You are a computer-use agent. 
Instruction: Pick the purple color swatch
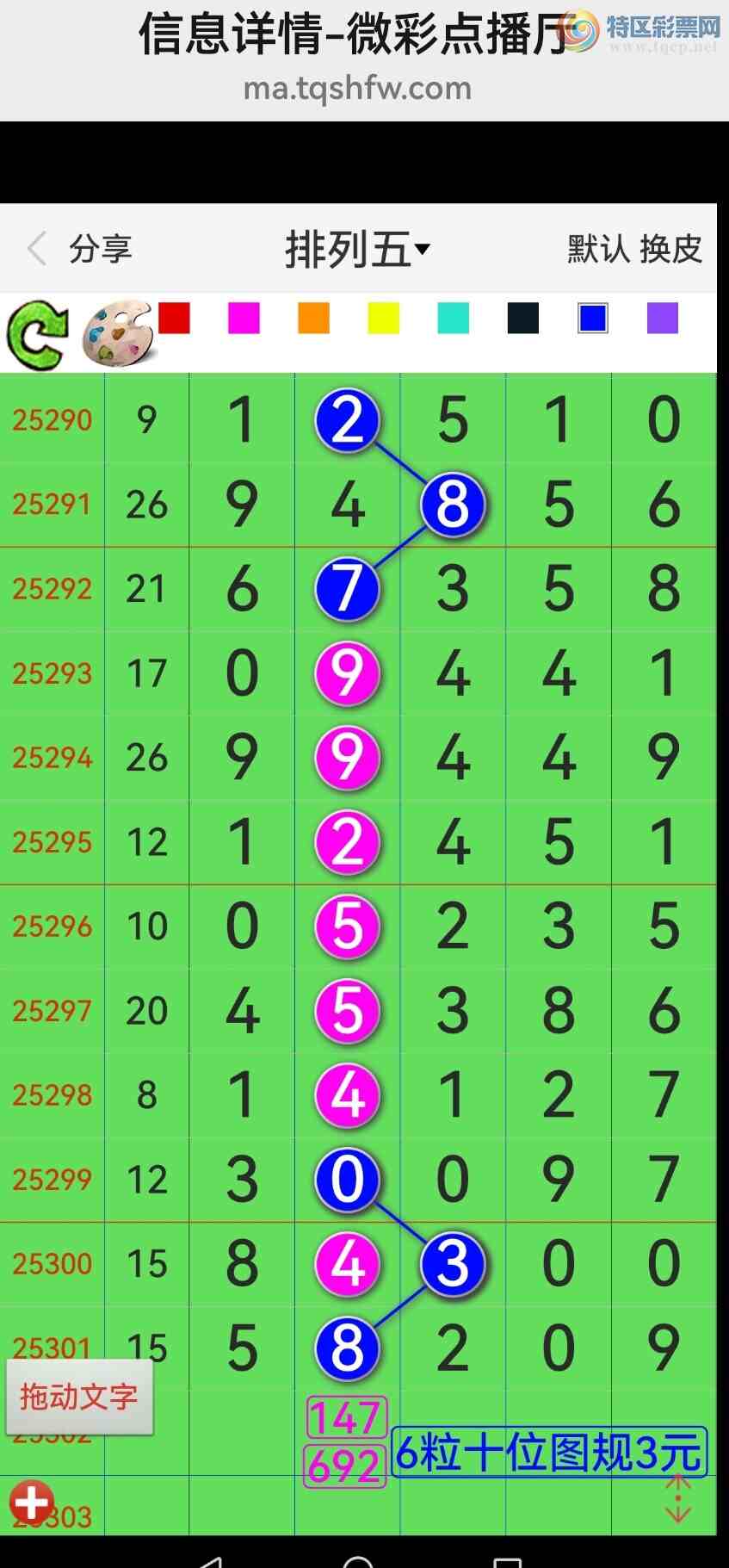[662, 318]
